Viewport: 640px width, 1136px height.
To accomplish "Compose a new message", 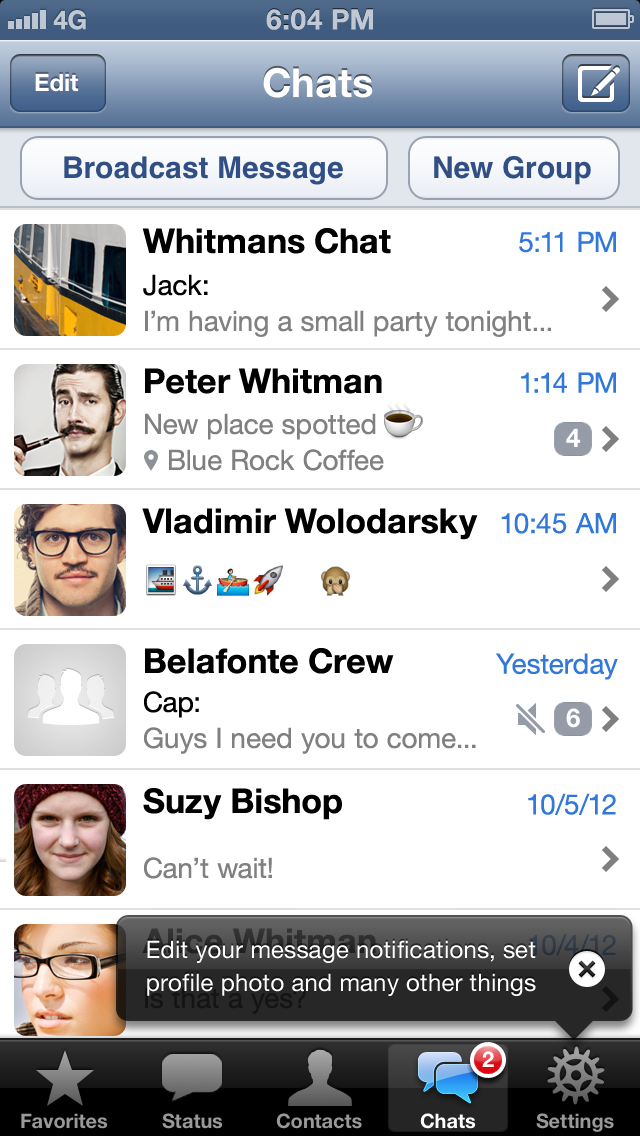I will click(595, 83).
